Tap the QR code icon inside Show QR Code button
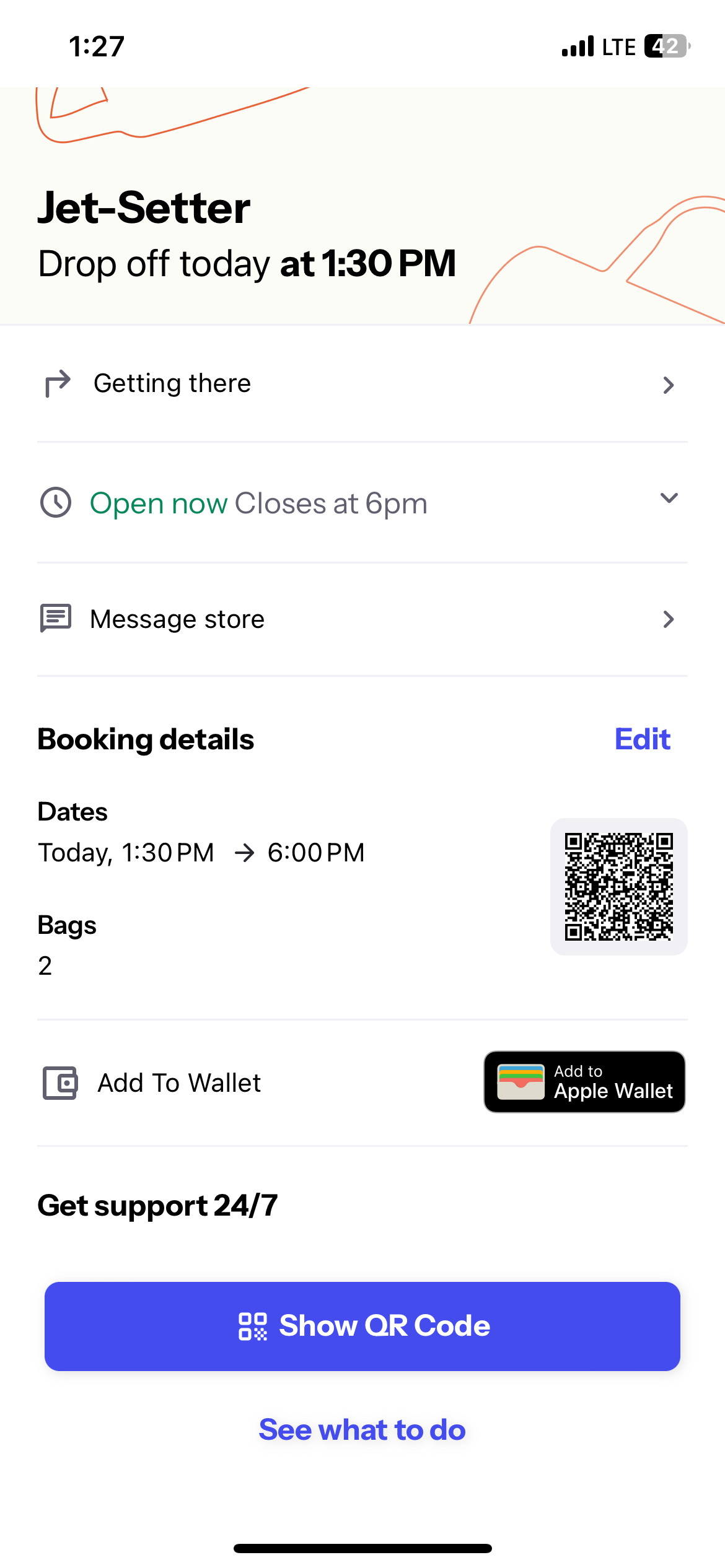Viewport: 725px width, 1568px height. tap(254, 1325)
